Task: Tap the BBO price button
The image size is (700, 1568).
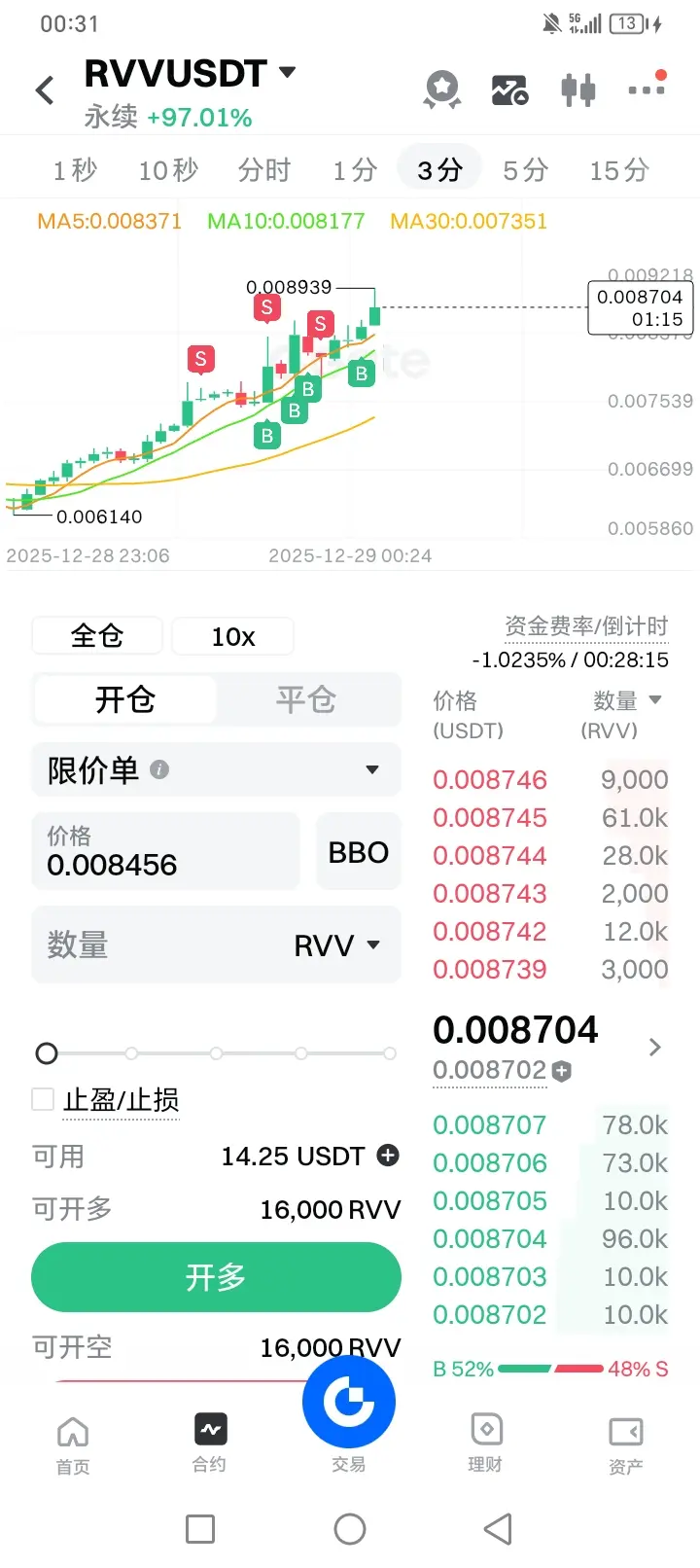Action: [359, 851]
